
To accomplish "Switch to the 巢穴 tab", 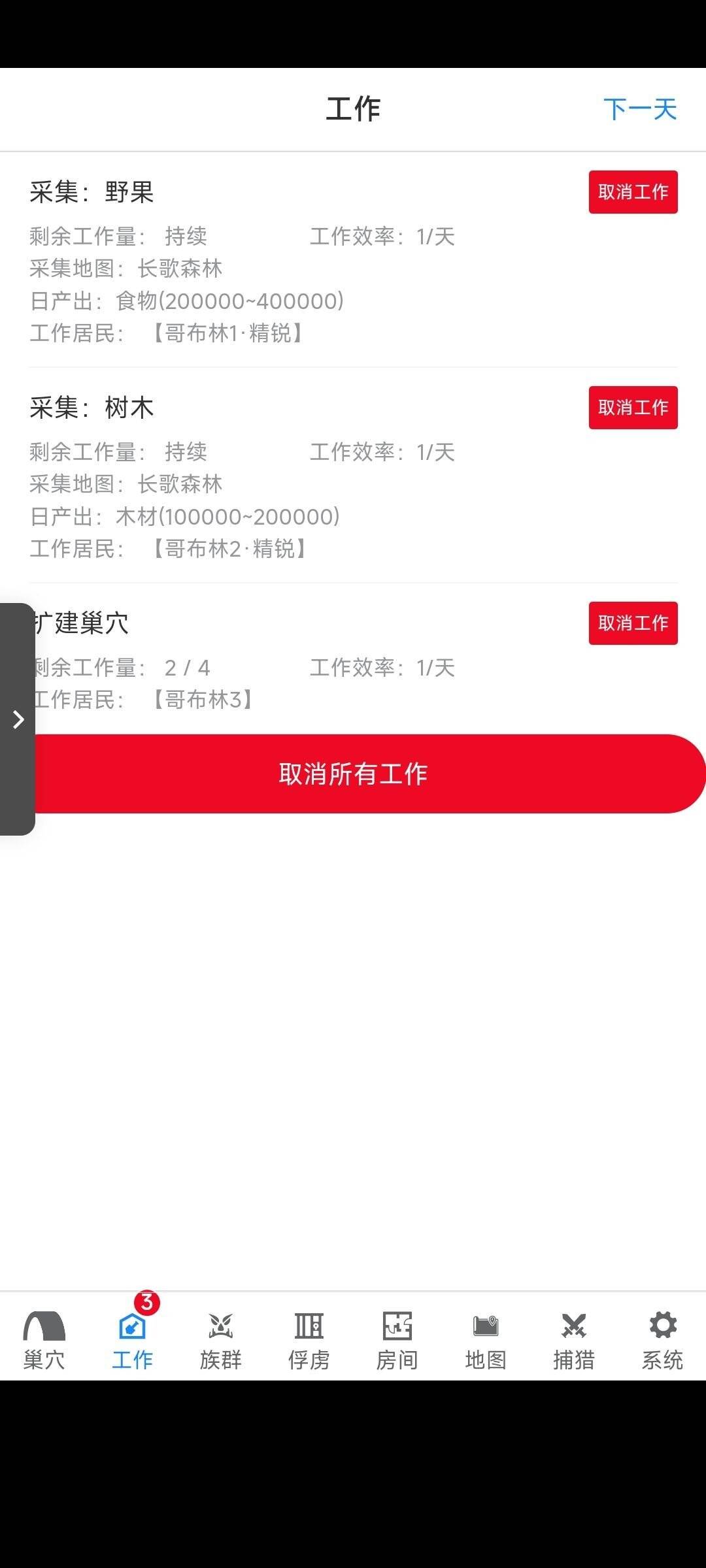I will tap(44, 1341).
